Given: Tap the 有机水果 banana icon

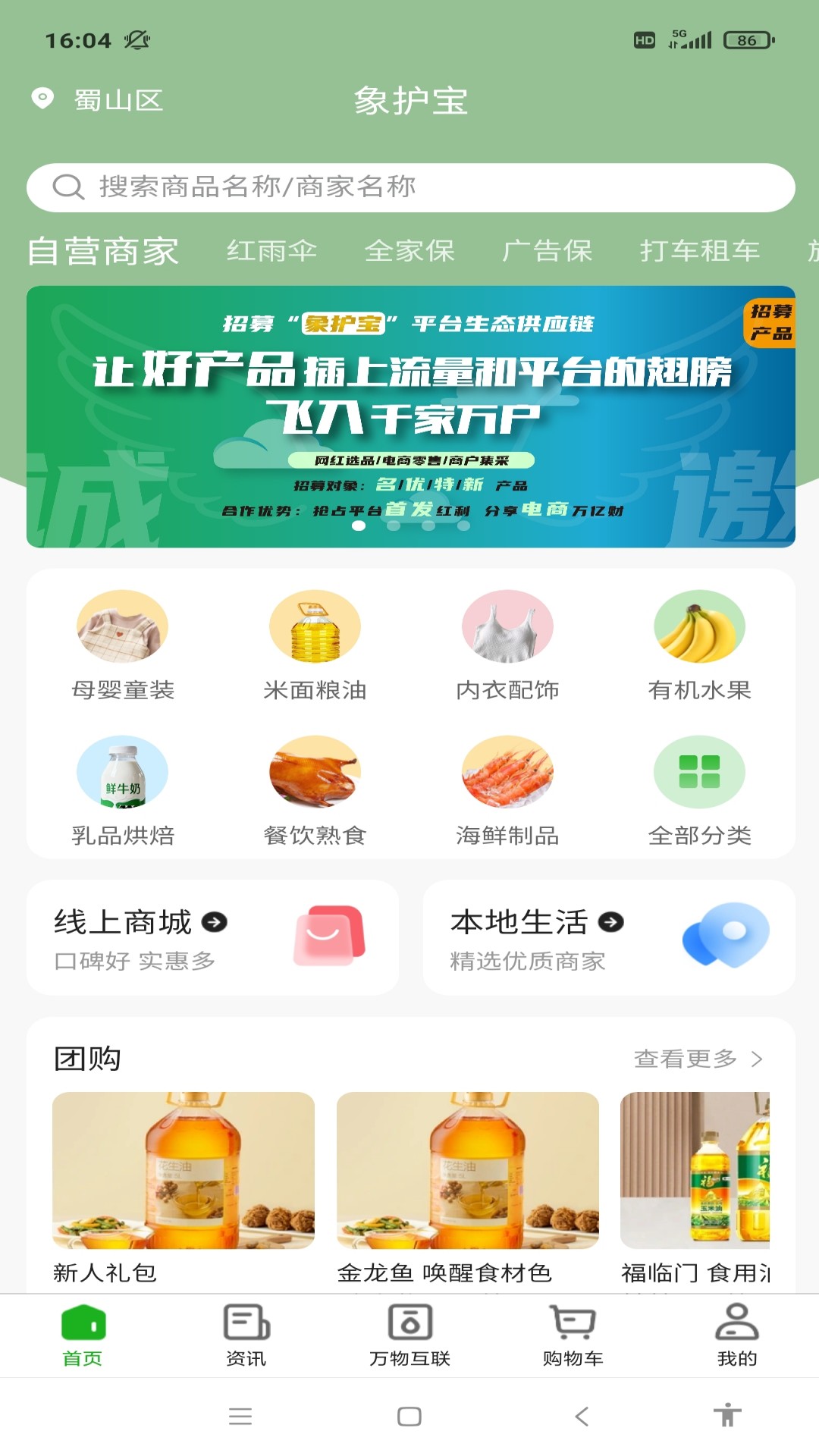Looking at the screenshot, I should point(699,627).
